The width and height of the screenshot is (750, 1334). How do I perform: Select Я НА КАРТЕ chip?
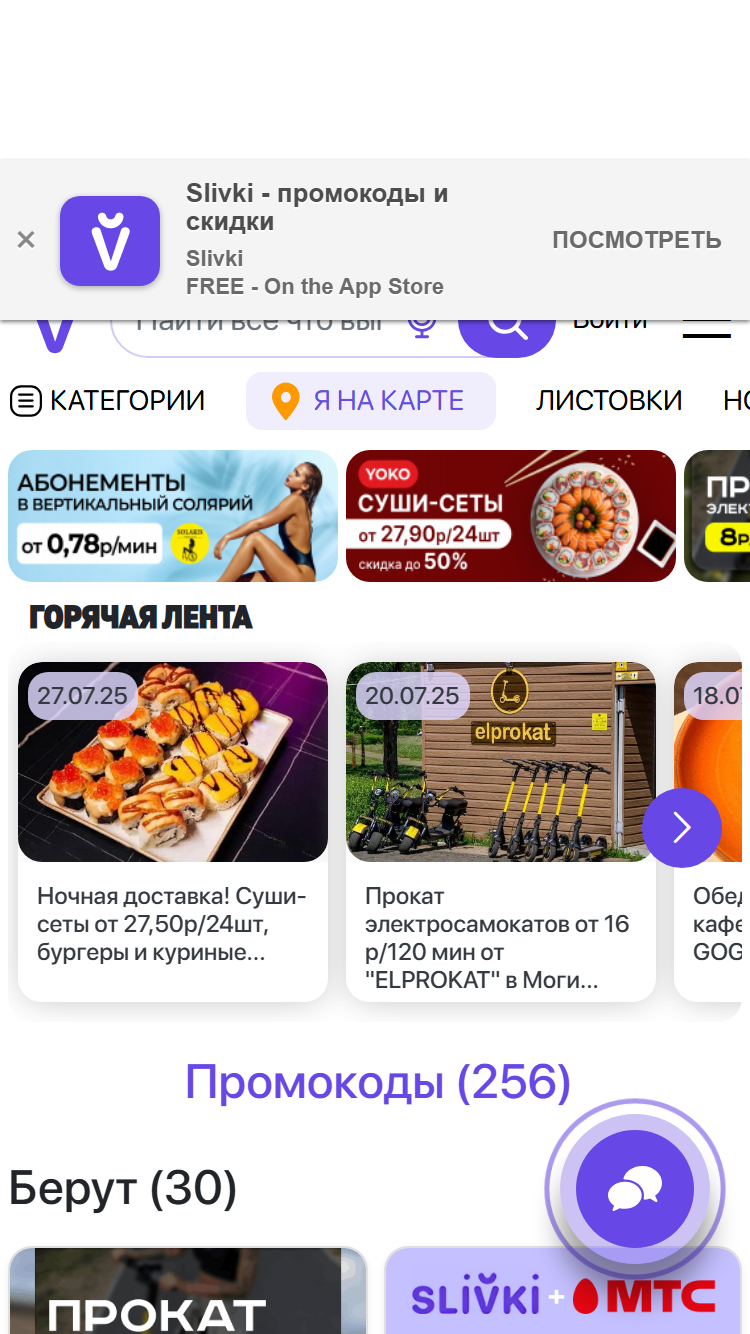tap(371, 401)
